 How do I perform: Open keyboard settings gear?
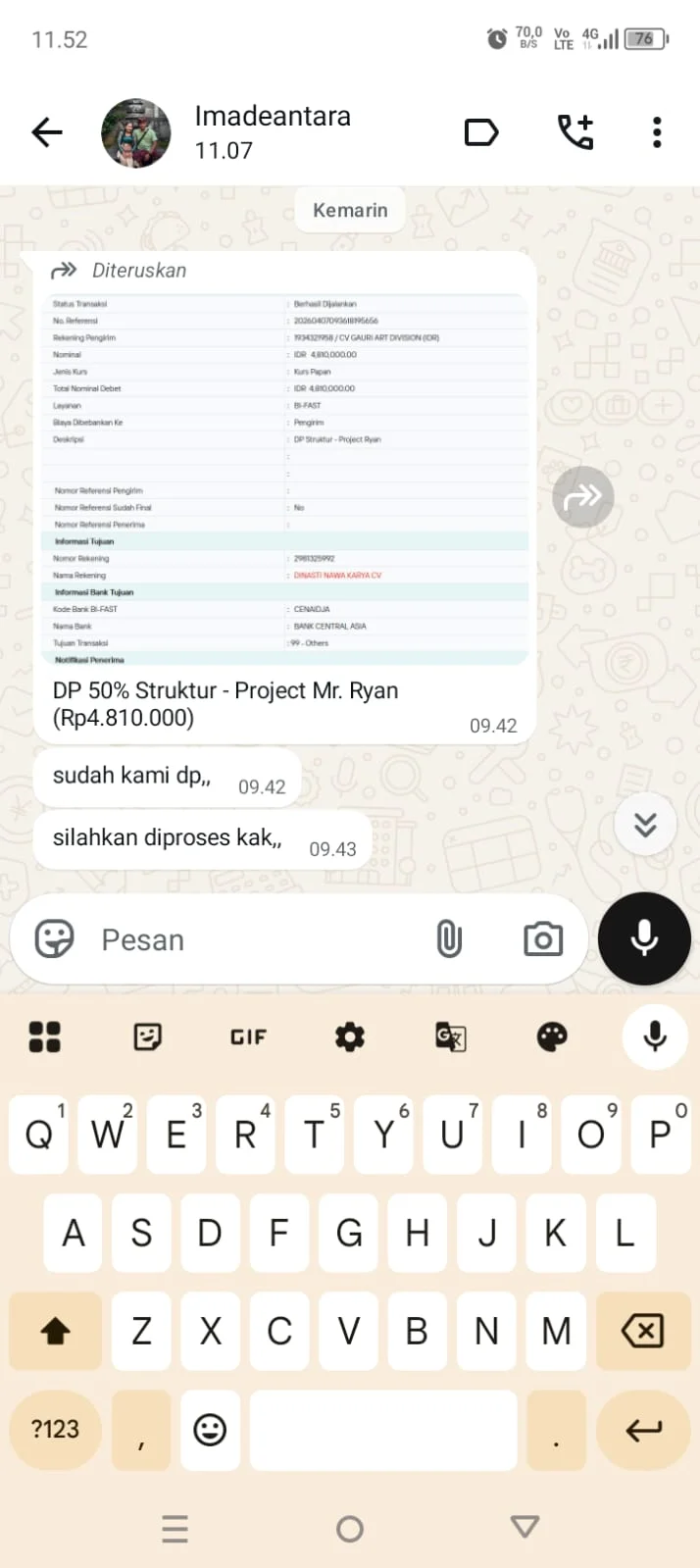pos(350,1037)
